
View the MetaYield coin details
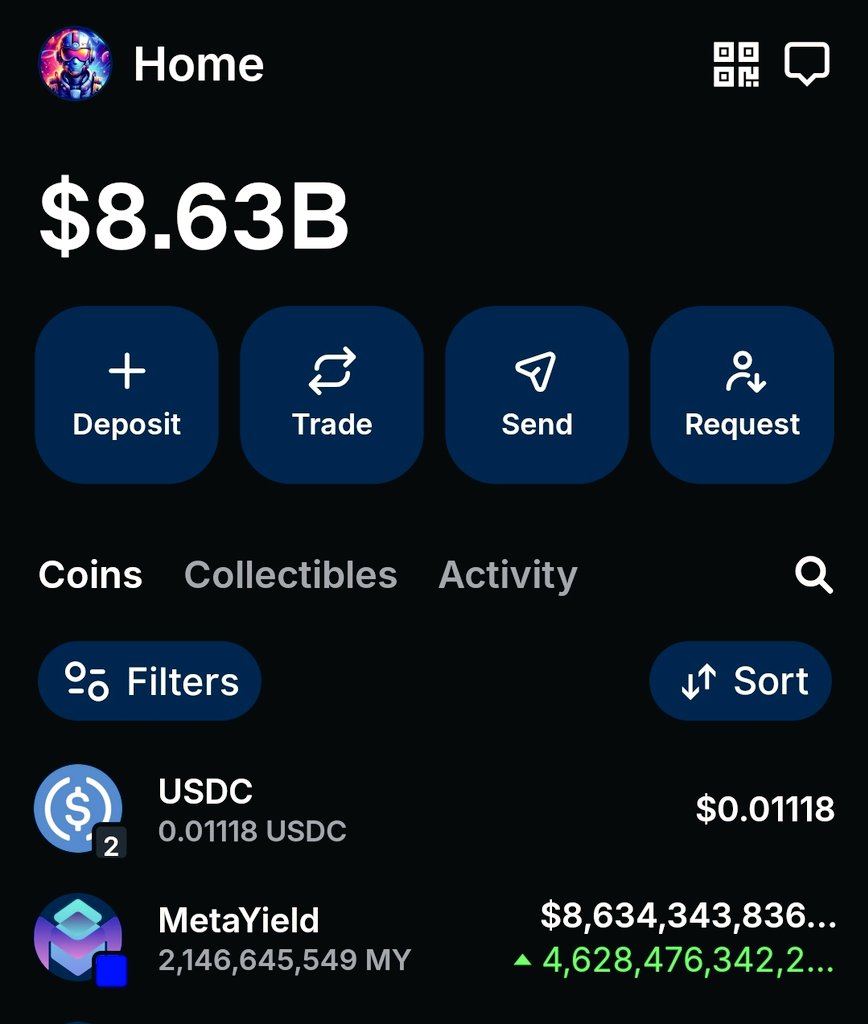(x=434, y=938)
